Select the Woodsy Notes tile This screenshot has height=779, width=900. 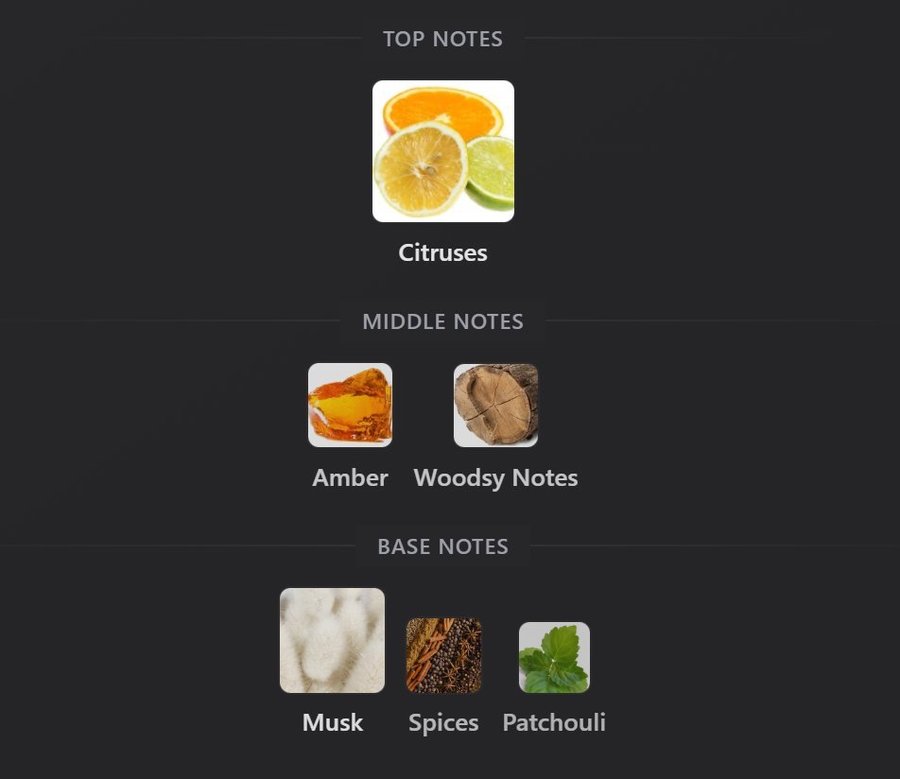tap(496, 405)
